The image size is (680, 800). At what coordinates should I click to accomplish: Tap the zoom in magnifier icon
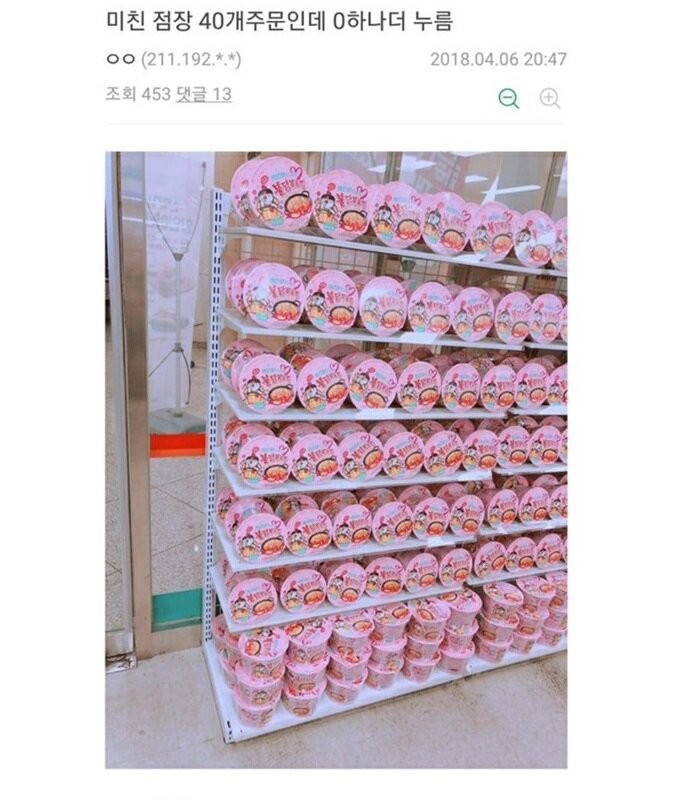(550, 98)
